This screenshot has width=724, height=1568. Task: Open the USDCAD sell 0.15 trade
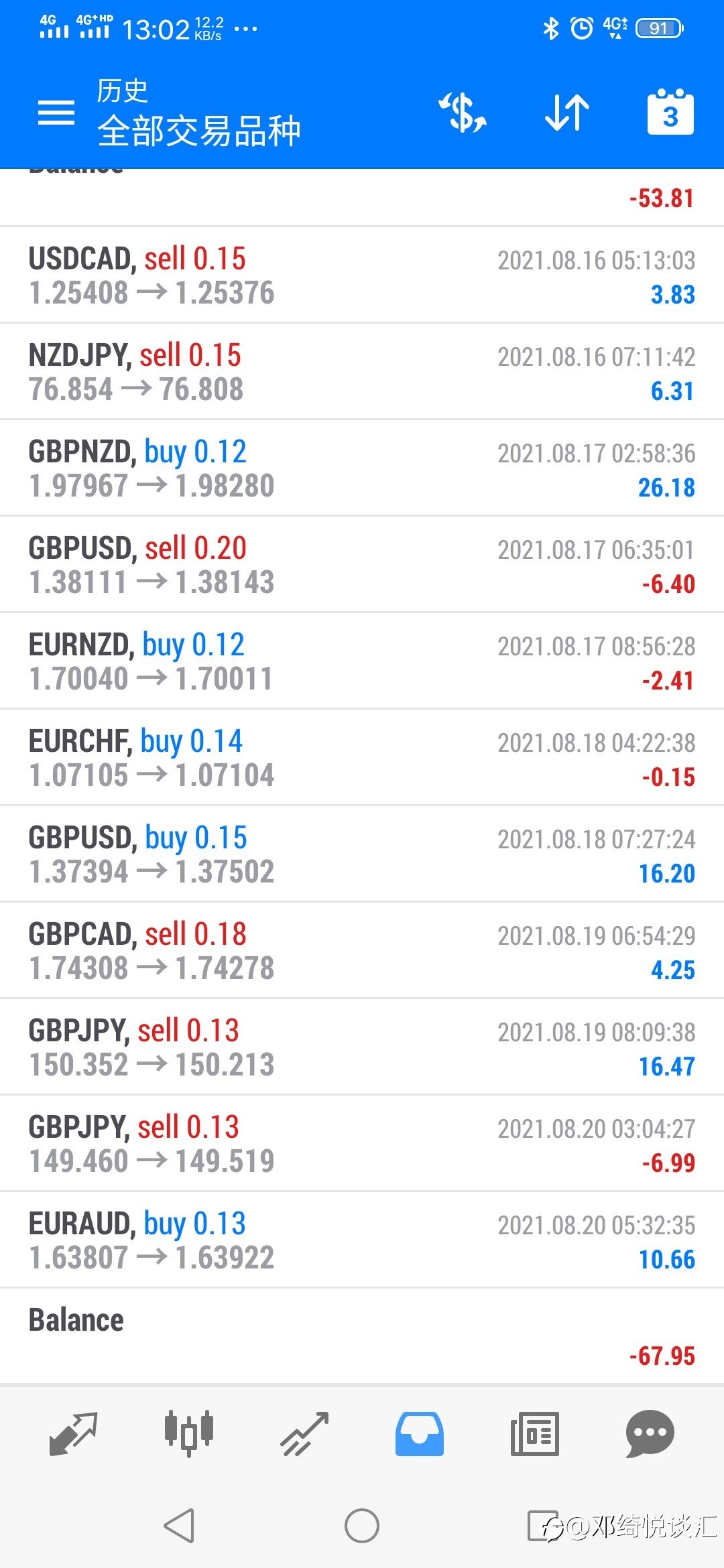coord(362,275)
